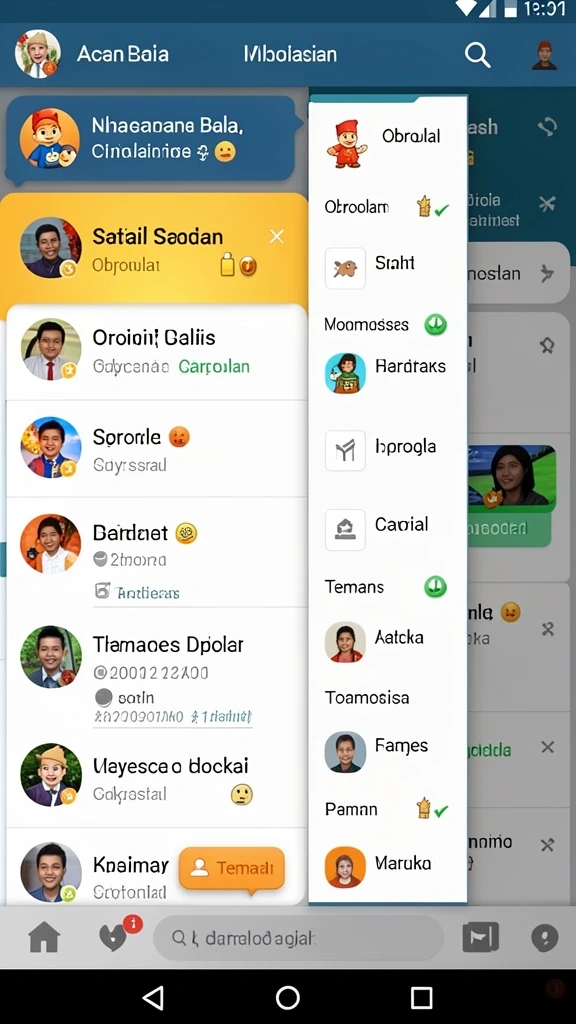The height and width of the screenshot is (1024, 576).
Task: Tap the bottom search field
Action: pos(298,938)
